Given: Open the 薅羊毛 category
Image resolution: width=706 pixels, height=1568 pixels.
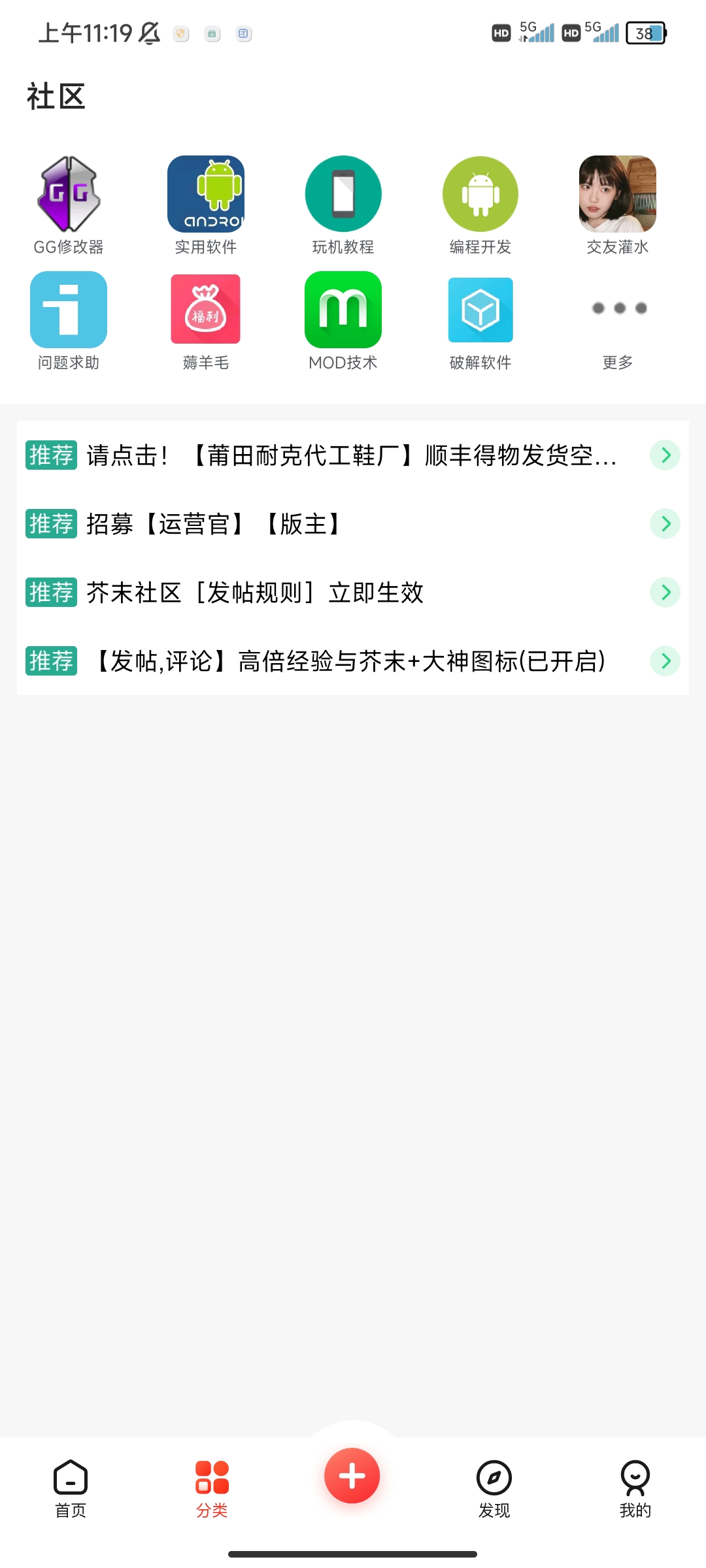Looking at the screenshot, I should tap(206, 321).
